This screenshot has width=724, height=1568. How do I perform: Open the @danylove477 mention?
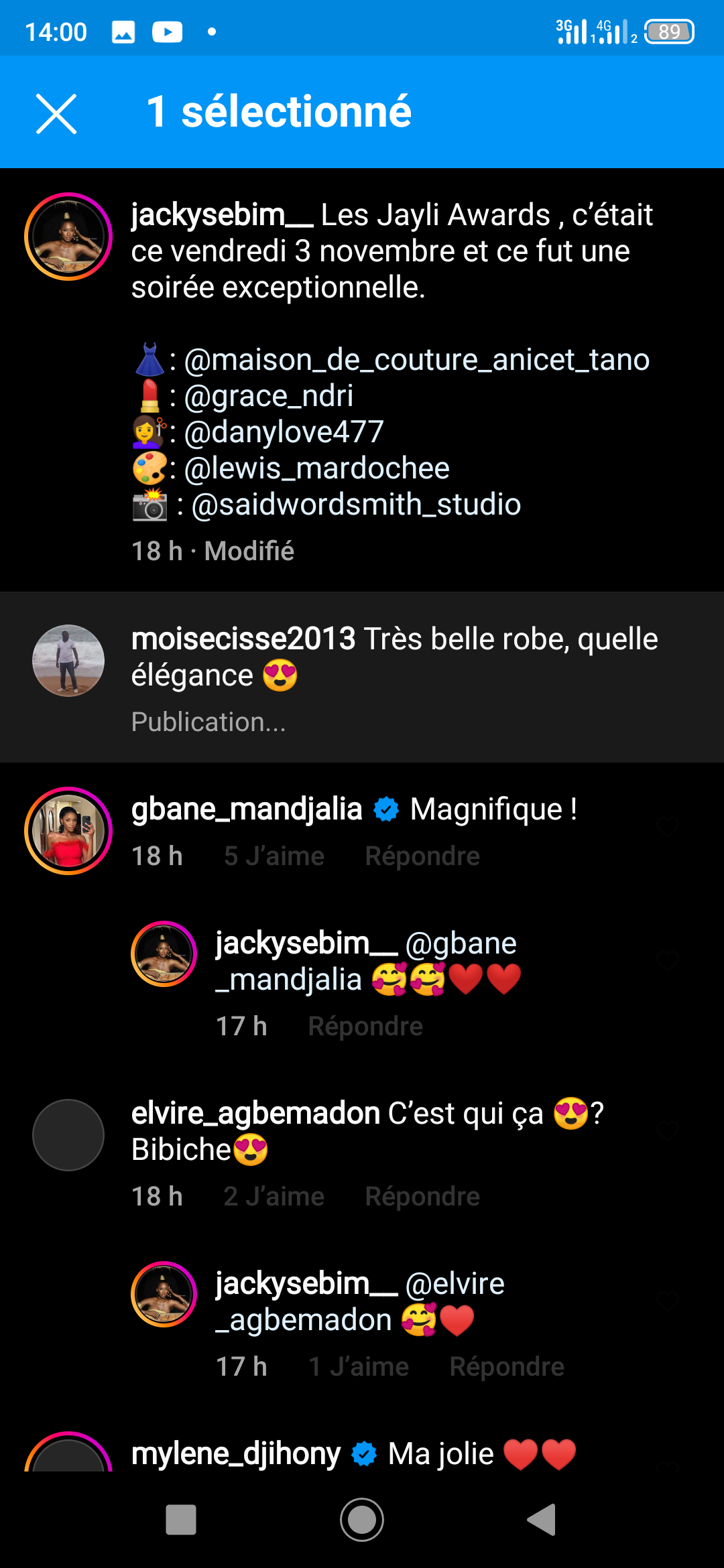click(284, 432)
